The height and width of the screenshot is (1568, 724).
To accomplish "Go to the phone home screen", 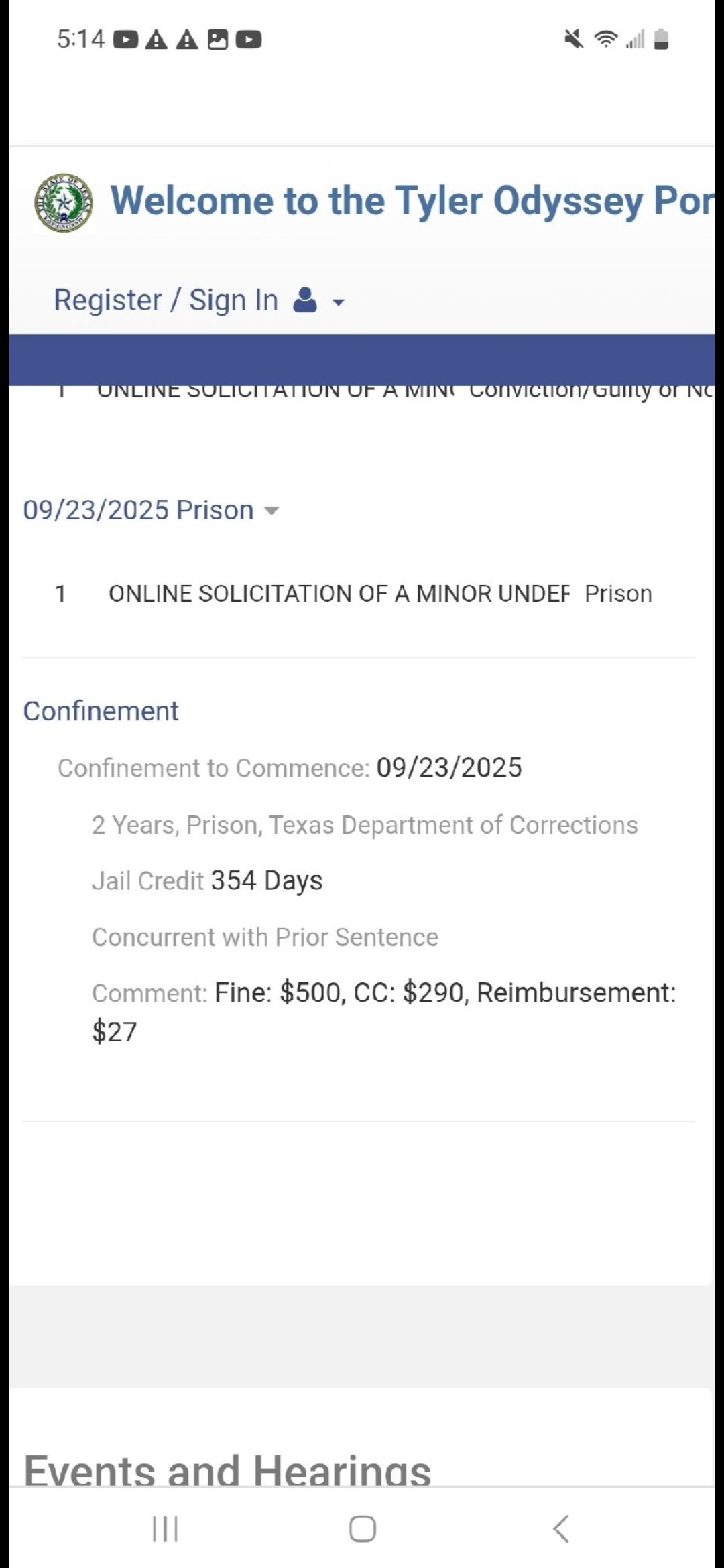I will click(362, 1528).
